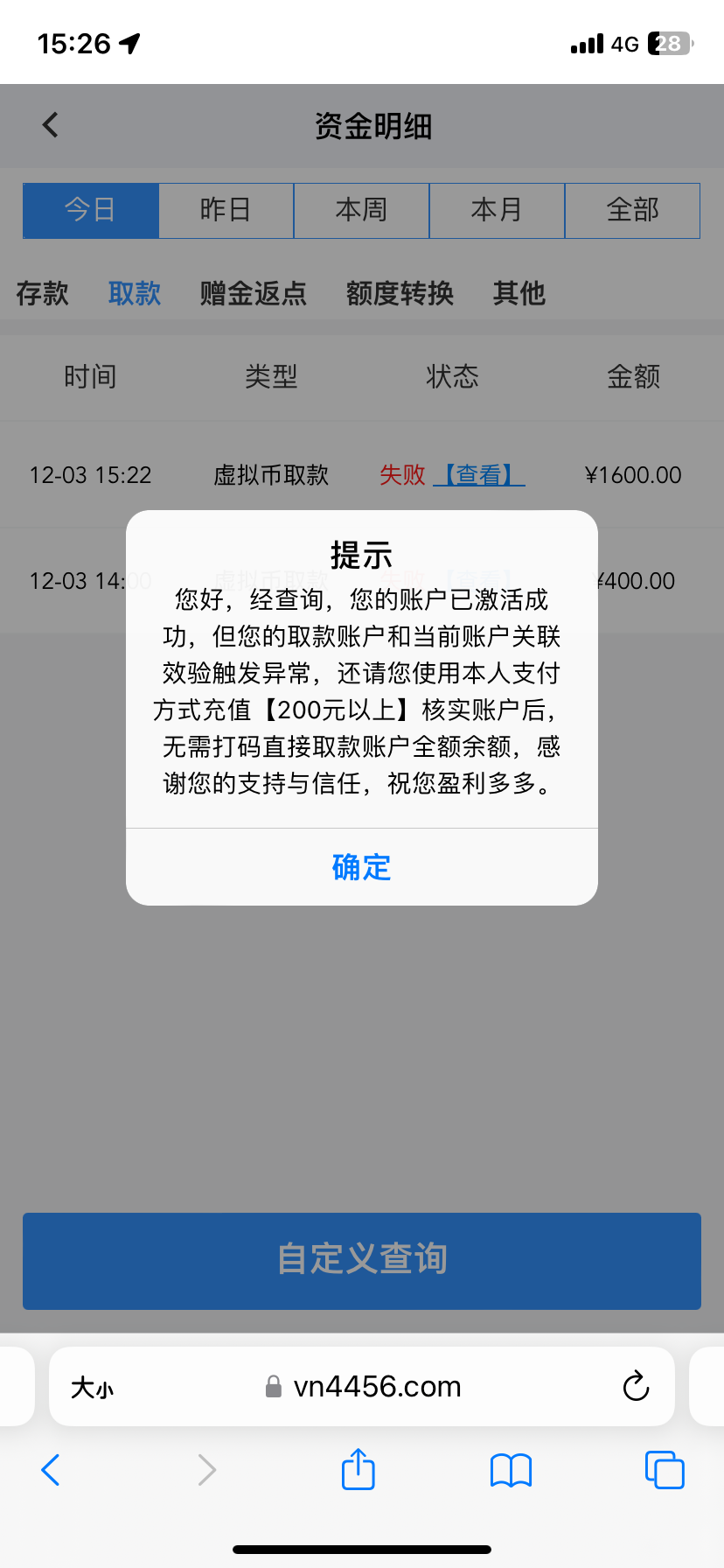Show 全部 records
Viewport: 724px width, 1568px height.
632,210
